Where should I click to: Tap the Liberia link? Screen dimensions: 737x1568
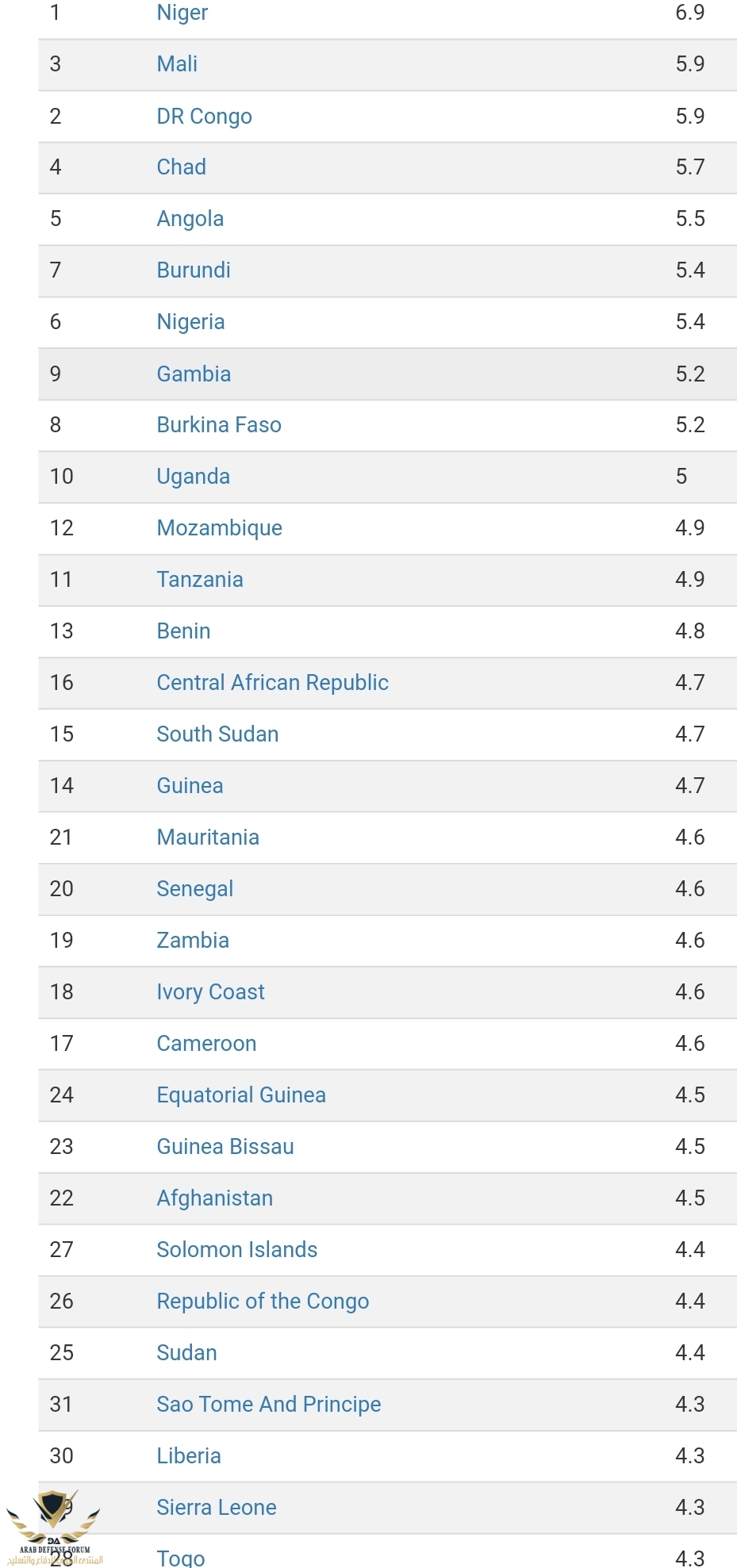click(x=189, y=1456)
